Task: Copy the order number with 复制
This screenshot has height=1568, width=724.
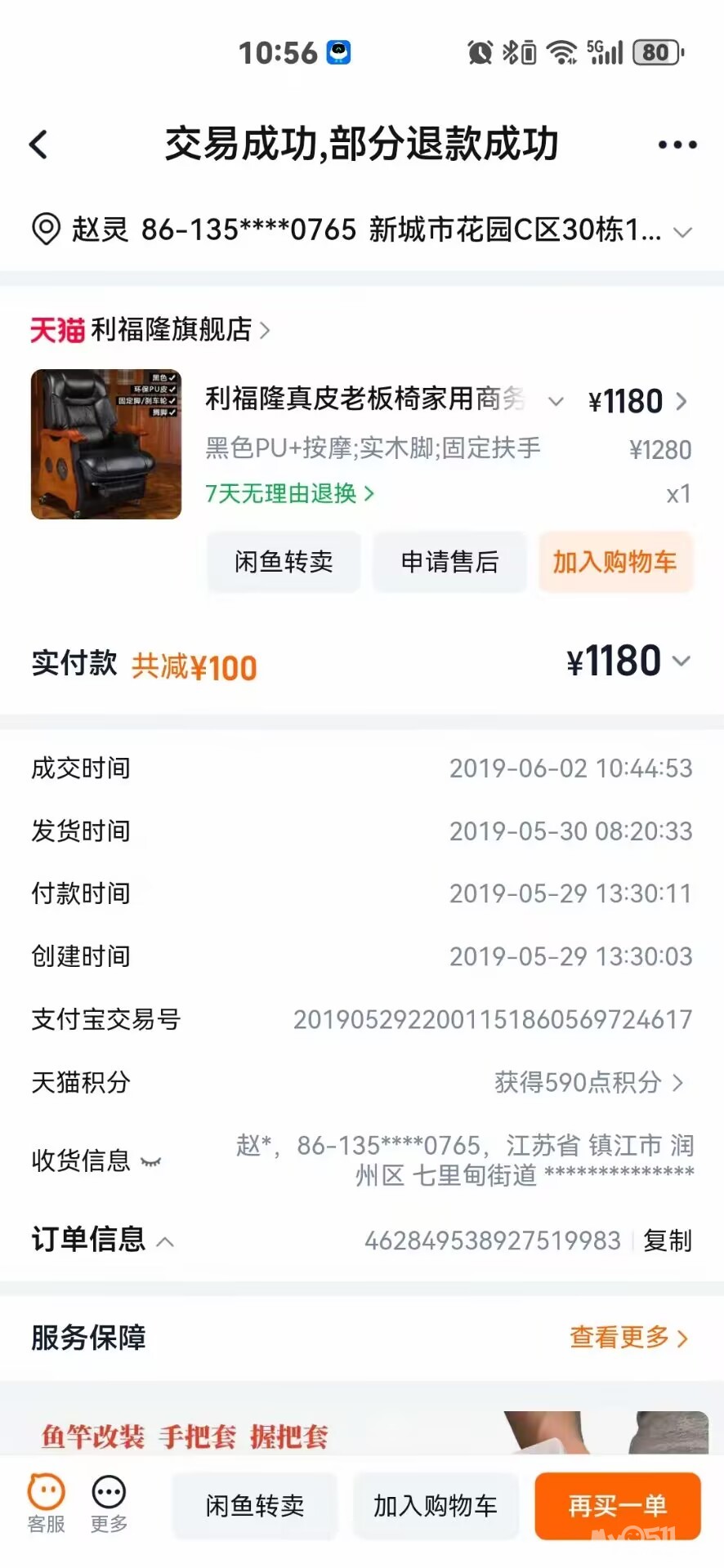Action: 667,1241
